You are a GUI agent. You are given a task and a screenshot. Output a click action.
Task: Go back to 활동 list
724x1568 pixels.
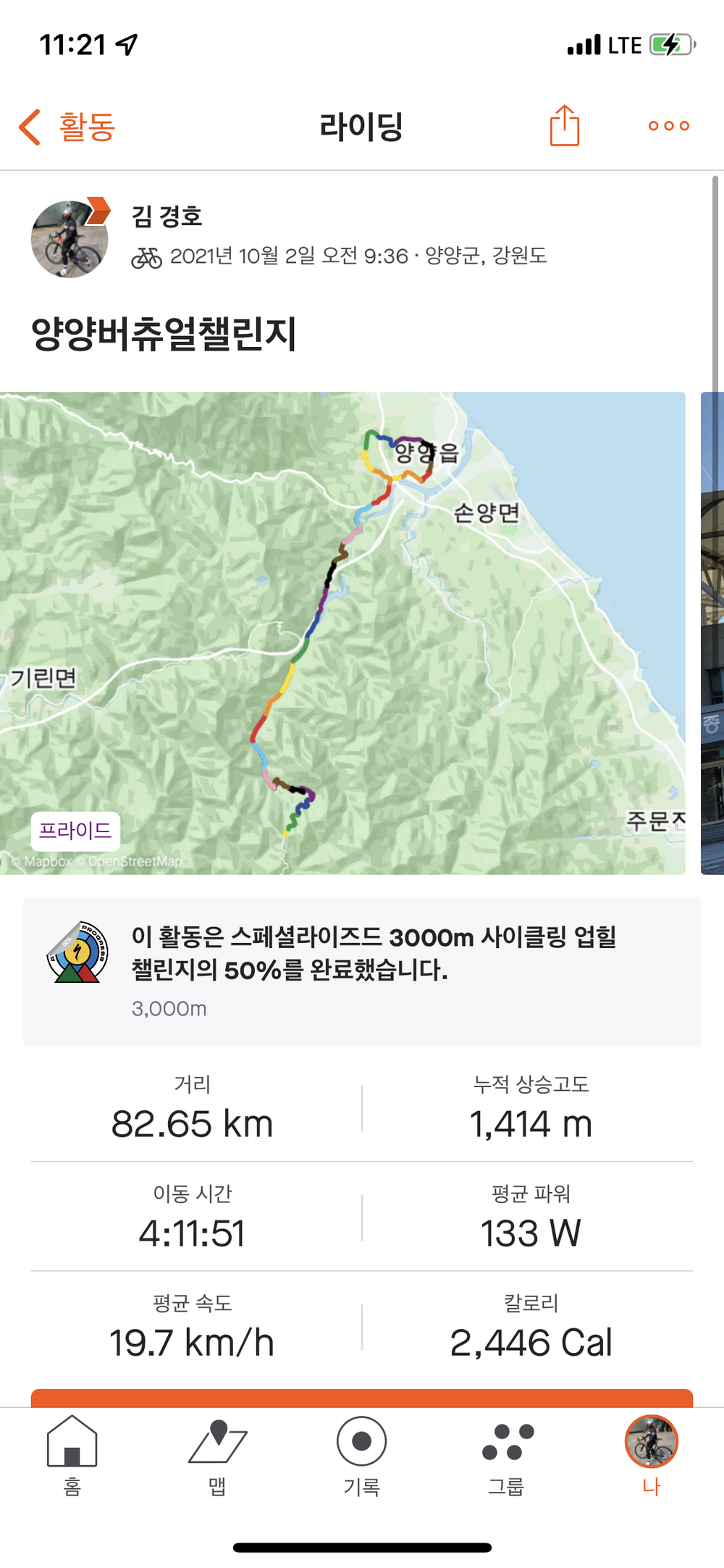(67, 127)
